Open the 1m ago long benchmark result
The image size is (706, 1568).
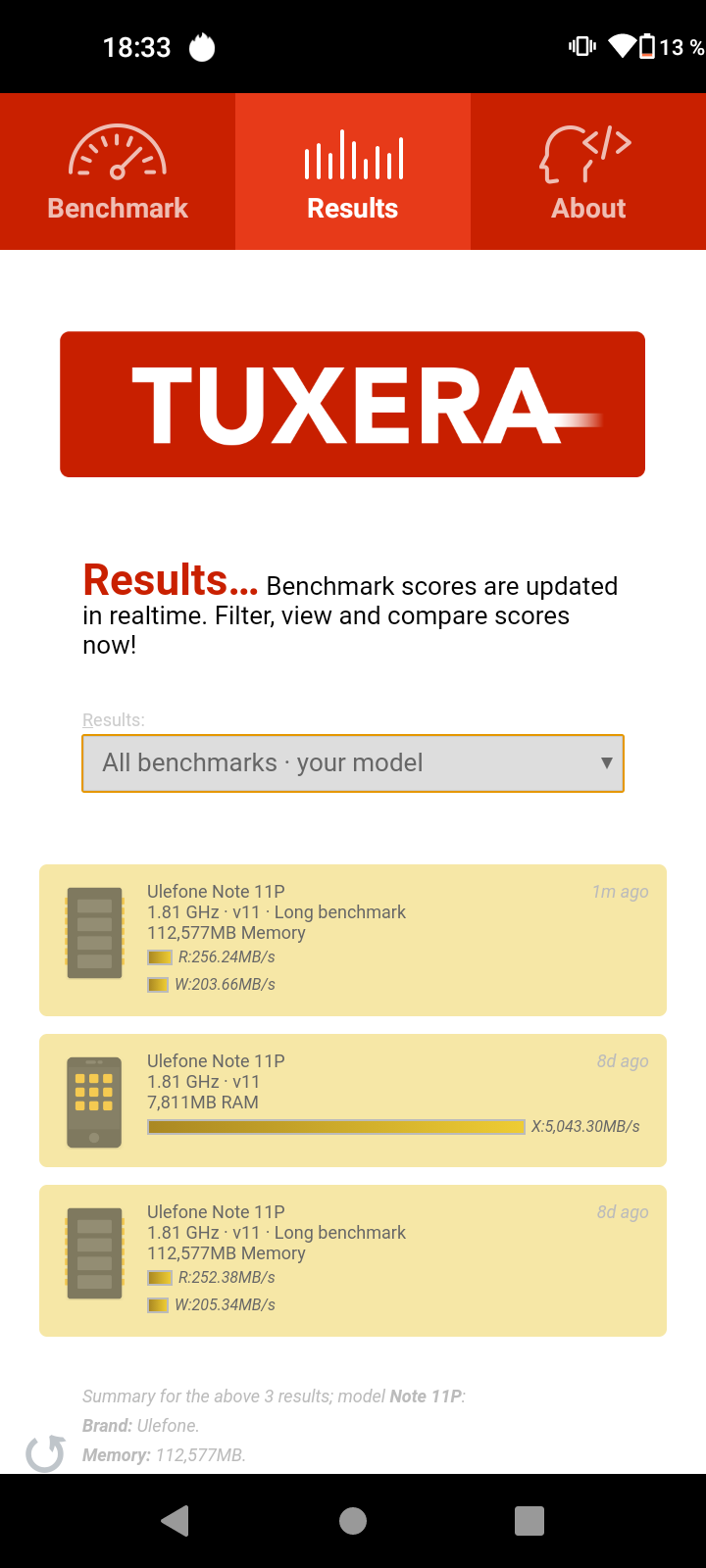(353, 940)
